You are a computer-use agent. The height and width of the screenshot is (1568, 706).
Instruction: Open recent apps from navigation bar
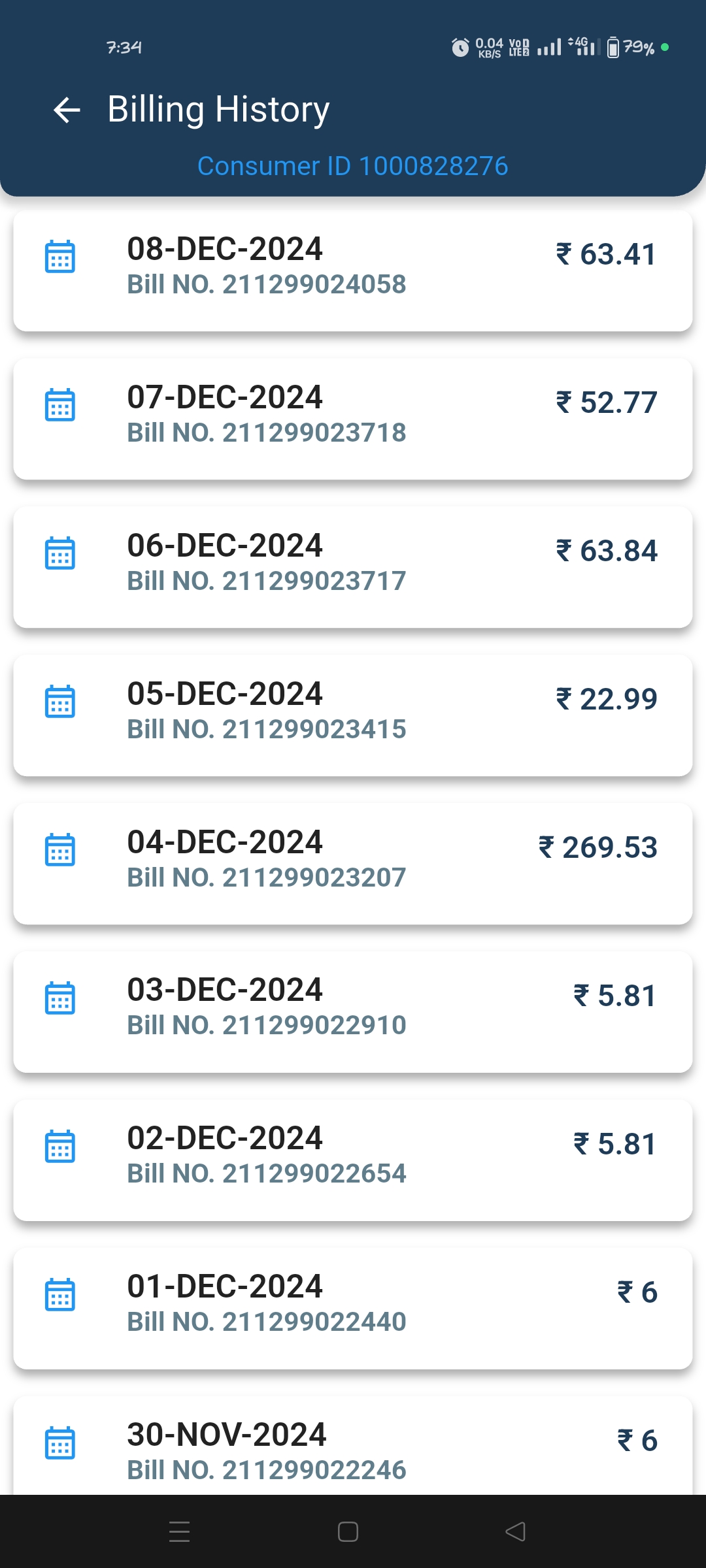(x=179, y=1531)
